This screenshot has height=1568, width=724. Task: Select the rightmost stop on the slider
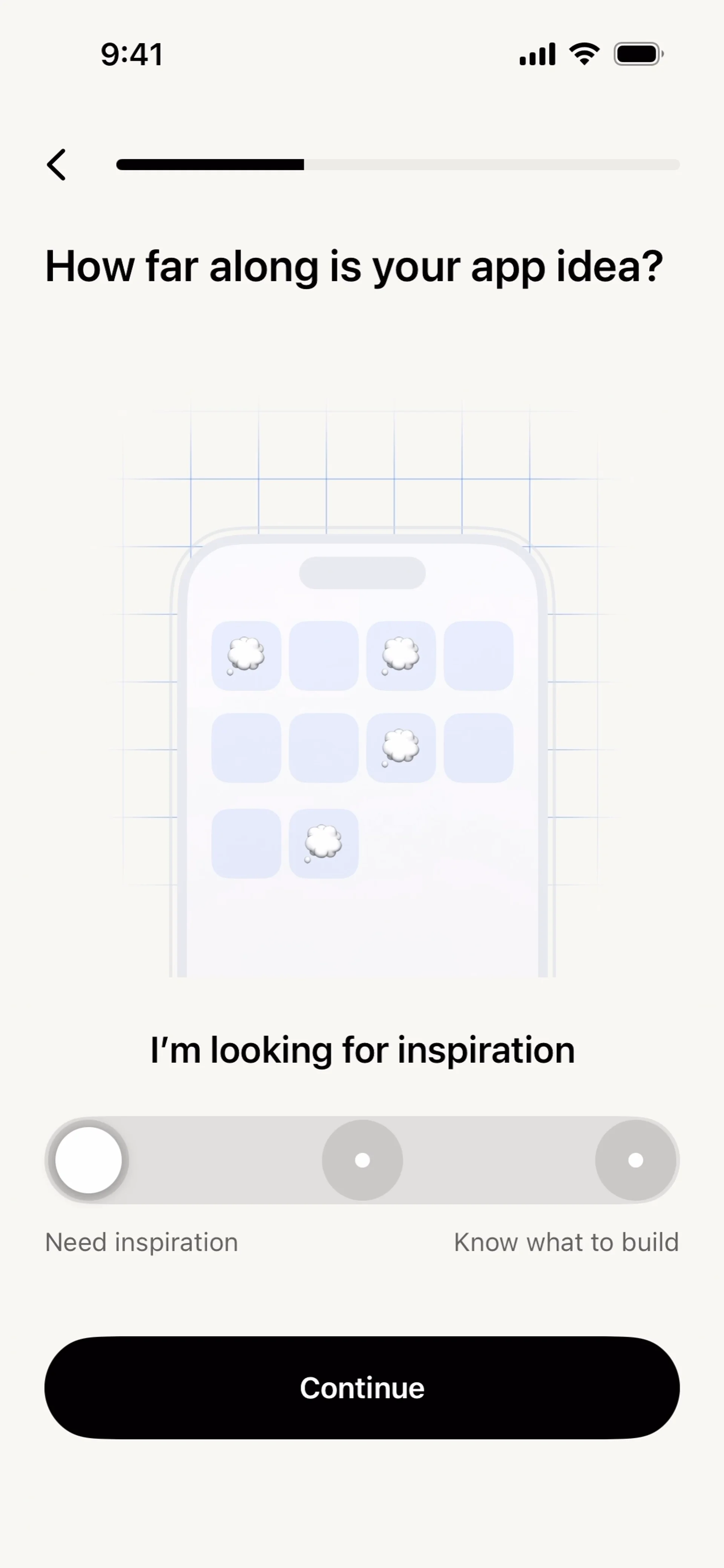pyautogui.click(x=635, y=1160)
